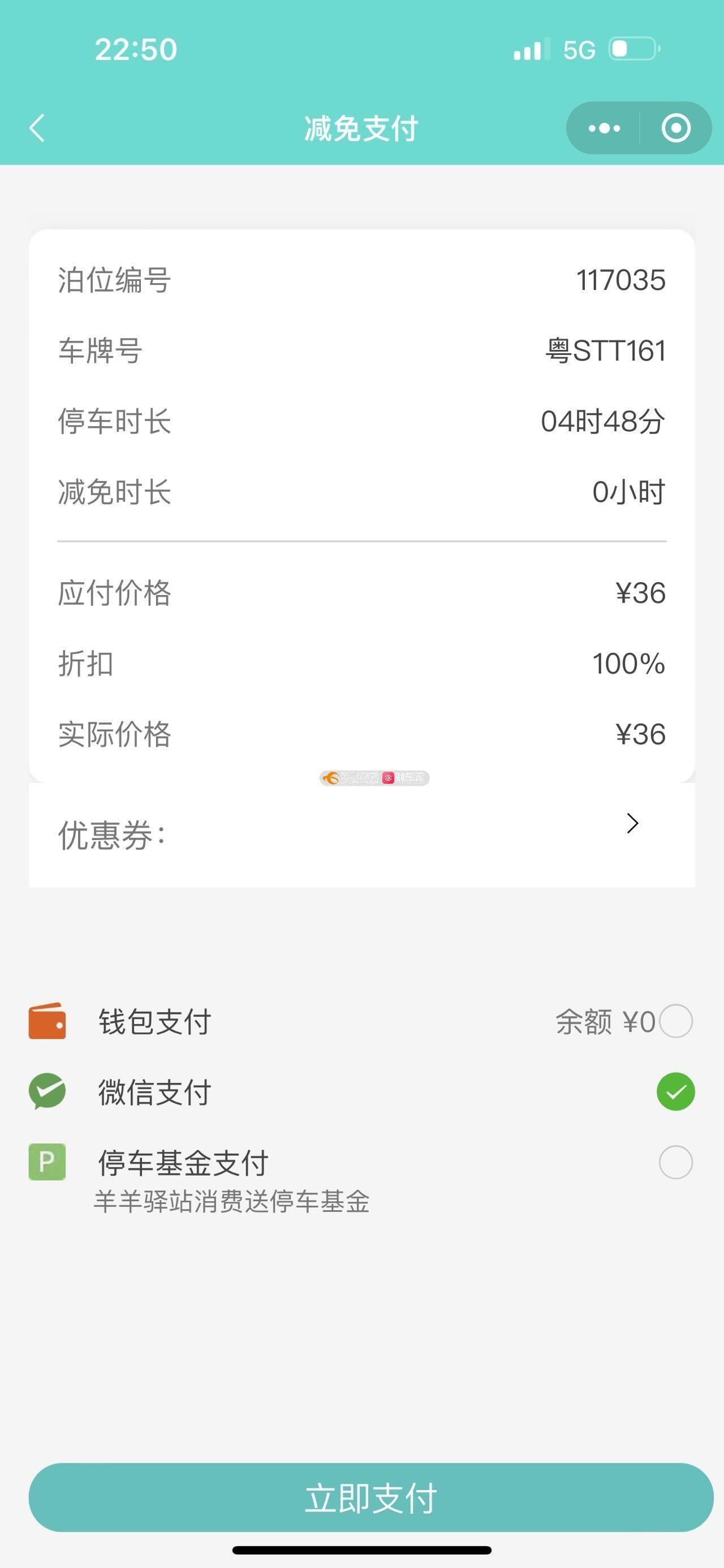Choose 微信支付 payment option

(x=675, y=1091)
